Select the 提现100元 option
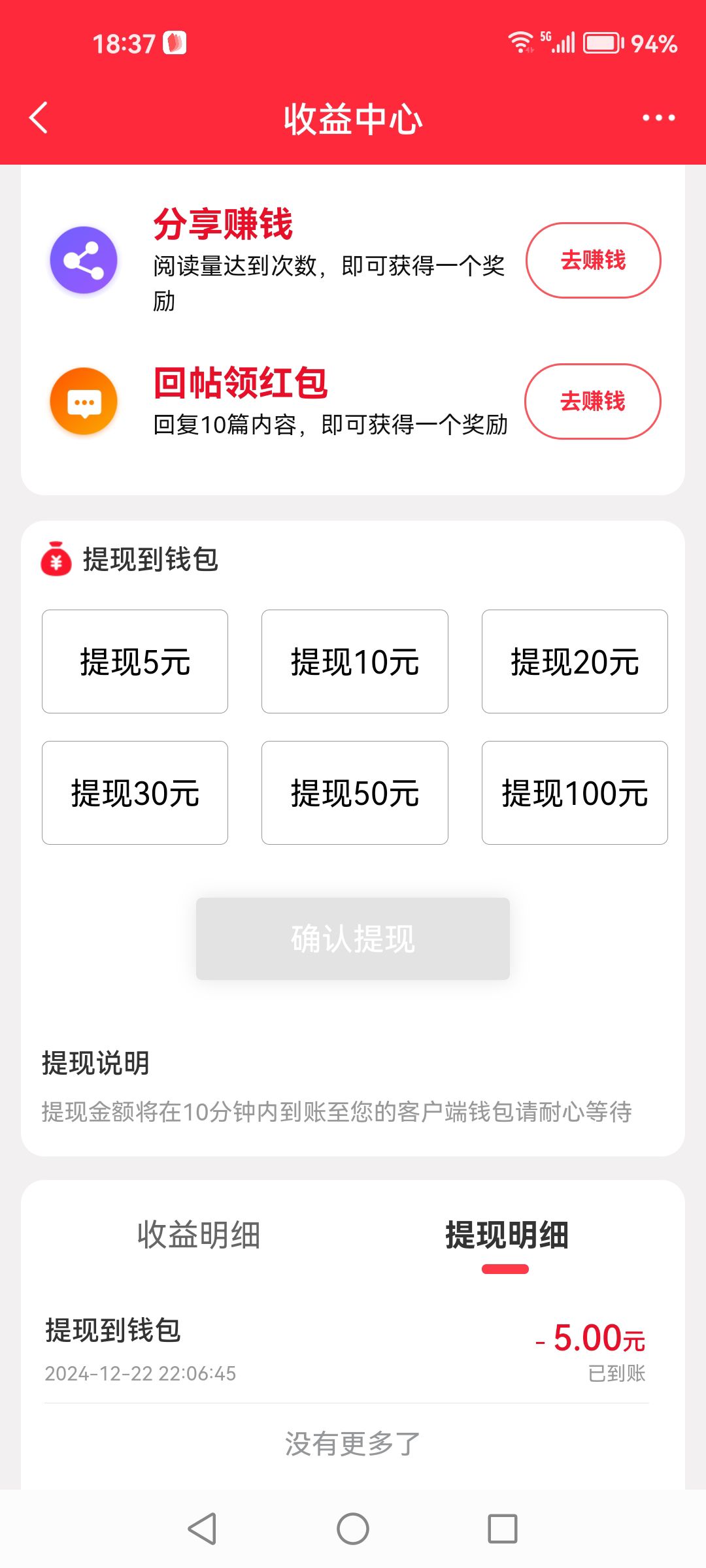The width and height of the screenshot is (706, 1568). pyautogui.click(x=575, y=792)
